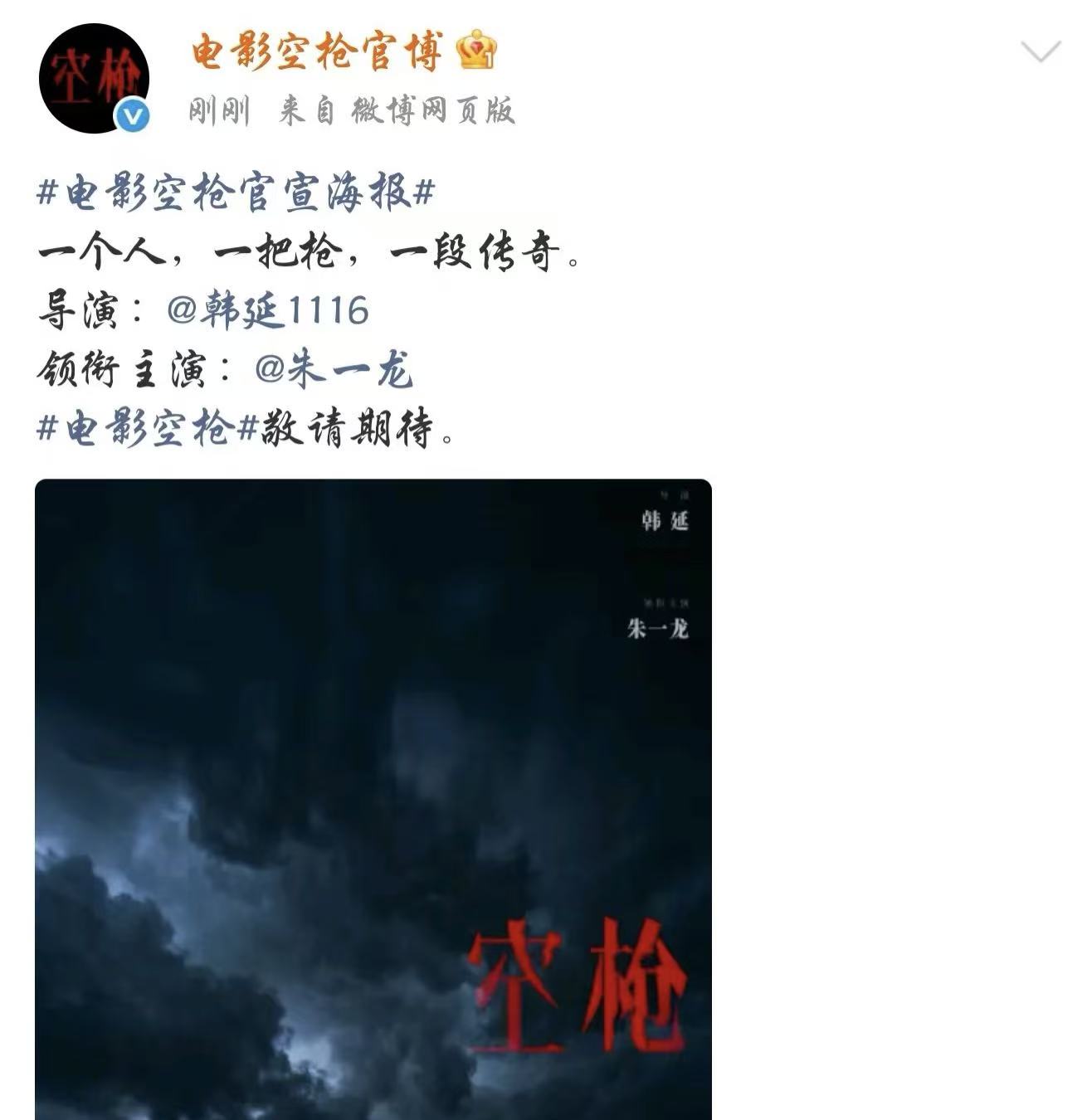Open the mention @韩延1116

267,310
